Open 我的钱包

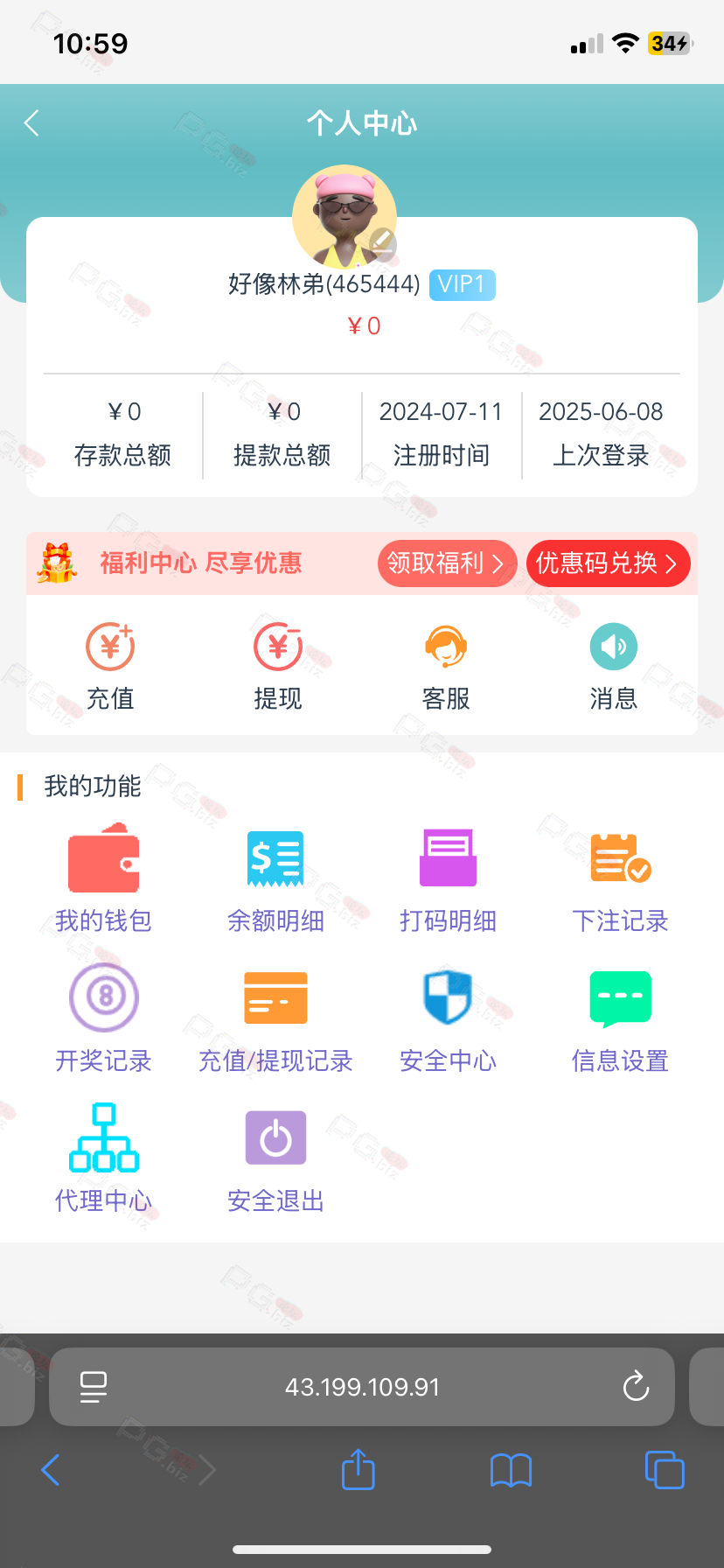(103, 878)
